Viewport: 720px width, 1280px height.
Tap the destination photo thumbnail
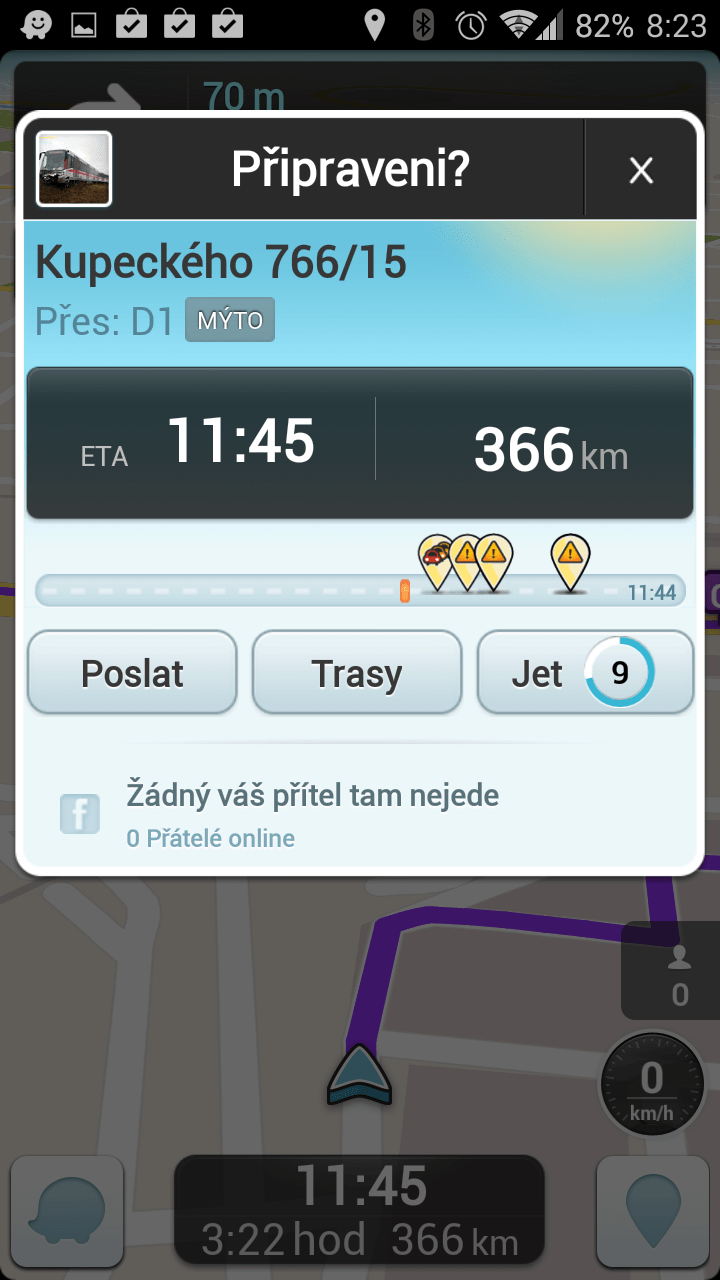pyautogui.click(x=74, y=169)
